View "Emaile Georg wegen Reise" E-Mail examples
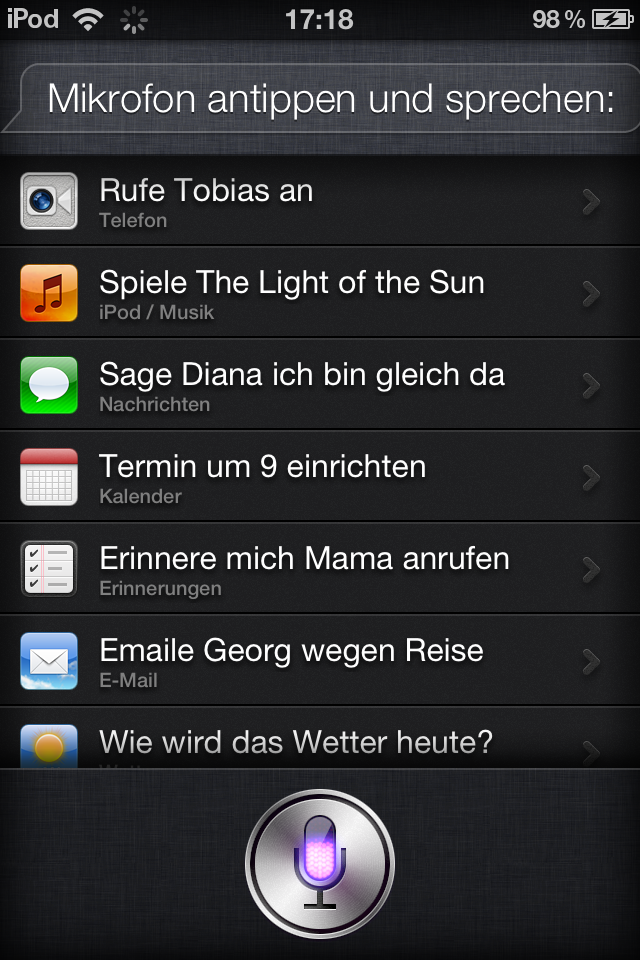 (320, 662)
